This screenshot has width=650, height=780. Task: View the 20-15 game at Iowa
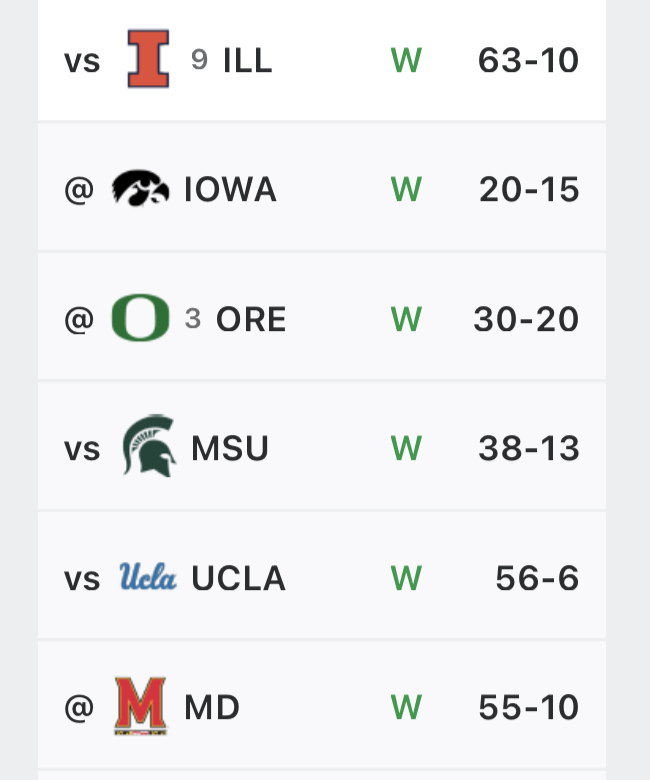[x=321, y=189]
